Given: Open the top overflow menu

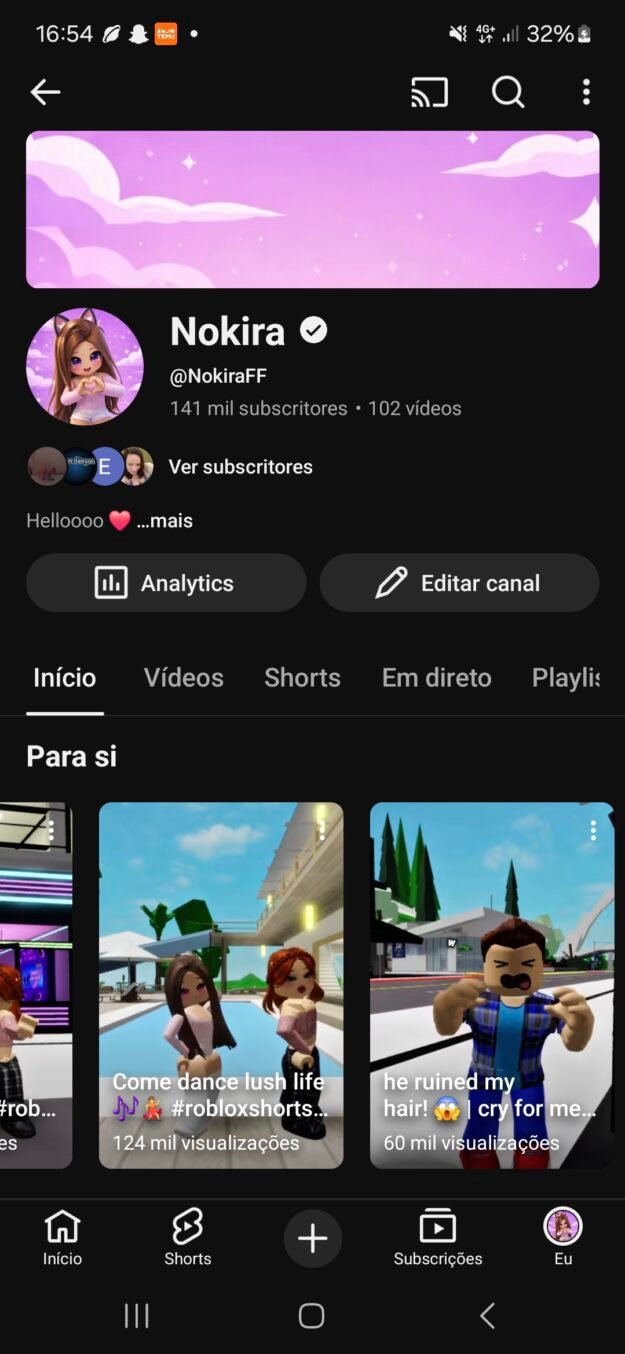Looking at the screenshot, I should click(x=586, y=93).
